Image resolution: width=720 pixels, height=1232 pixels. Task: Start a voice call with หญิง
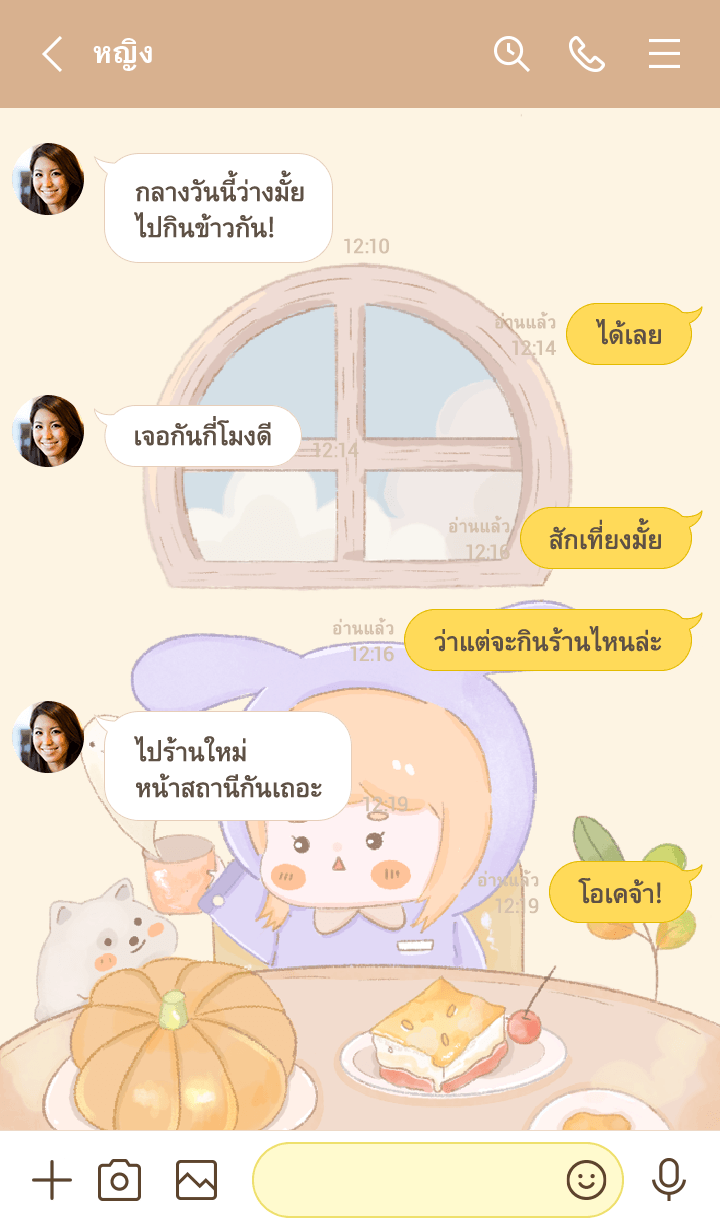(587, 54)
